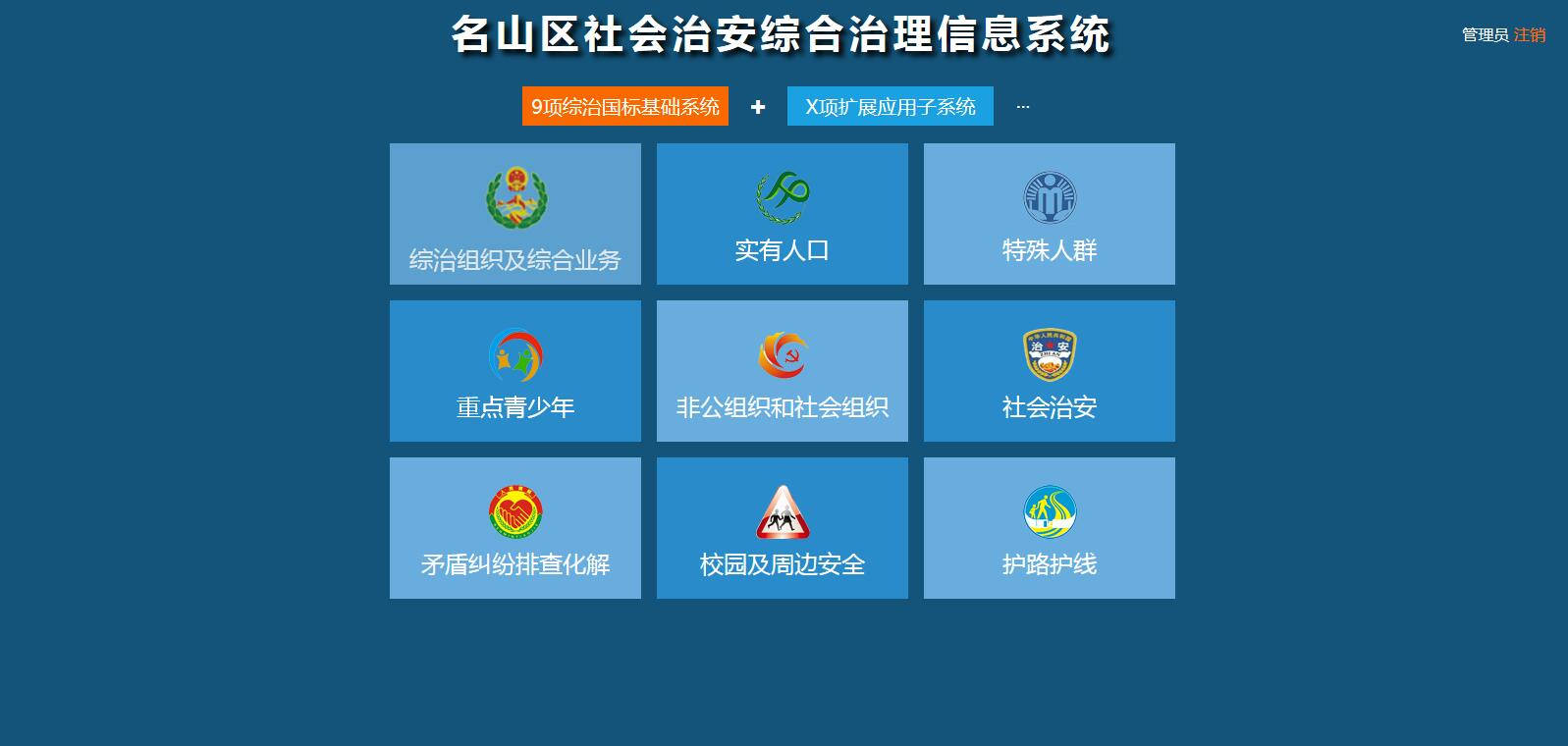Log out via the 注销 link
The image size is (1568, 746).
tap(1529, 35)
